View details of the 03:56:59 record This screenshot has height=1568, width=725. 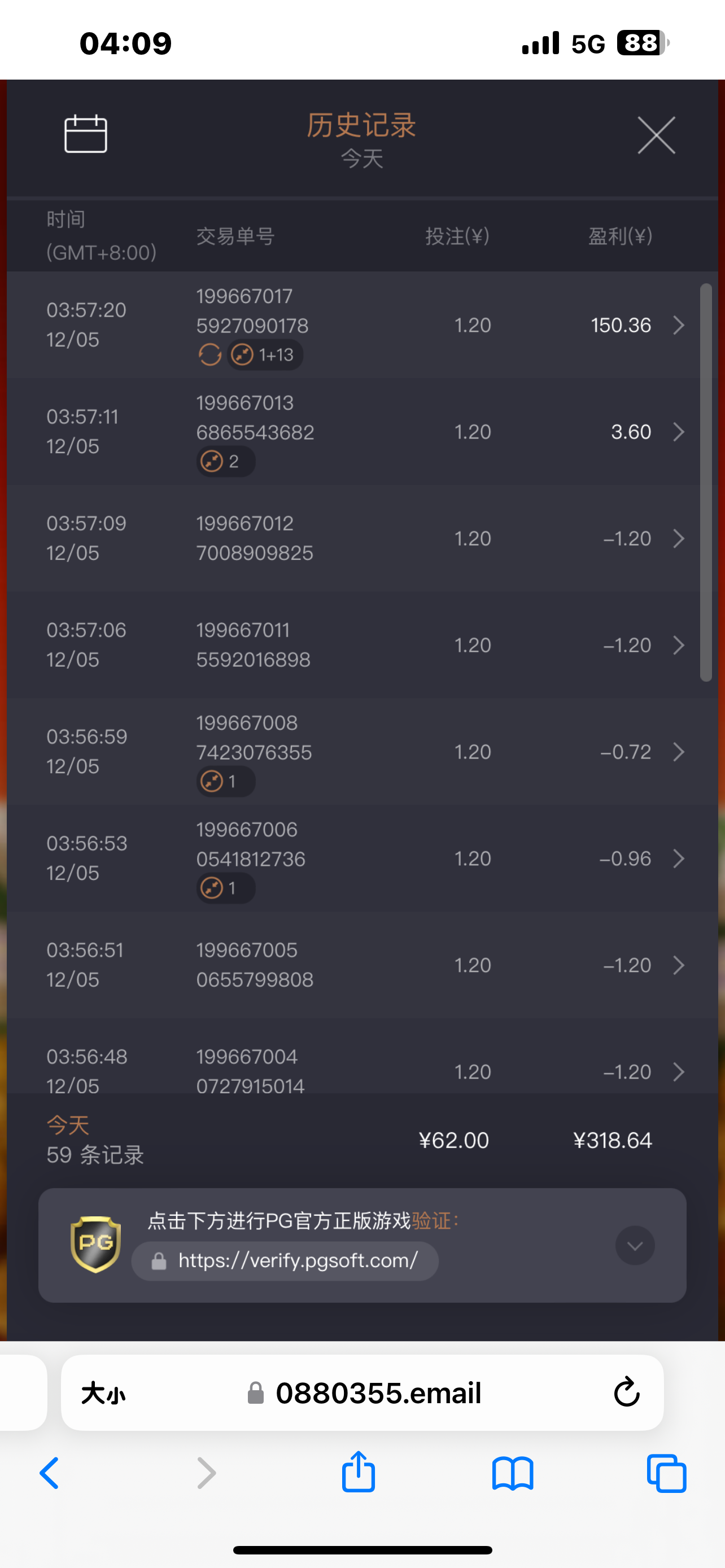pos(678,752)
